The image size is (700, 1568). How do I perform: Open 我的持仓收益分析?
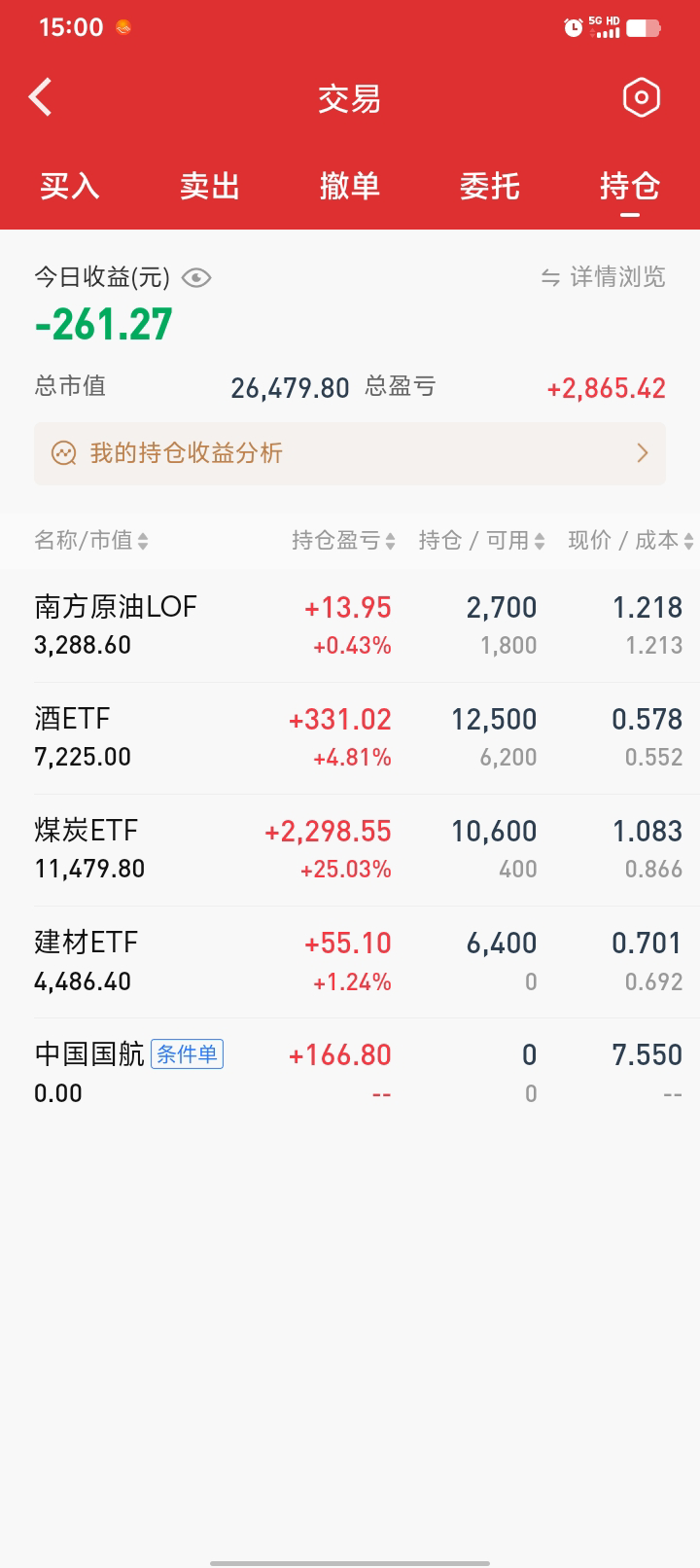[x=350, y=453]
